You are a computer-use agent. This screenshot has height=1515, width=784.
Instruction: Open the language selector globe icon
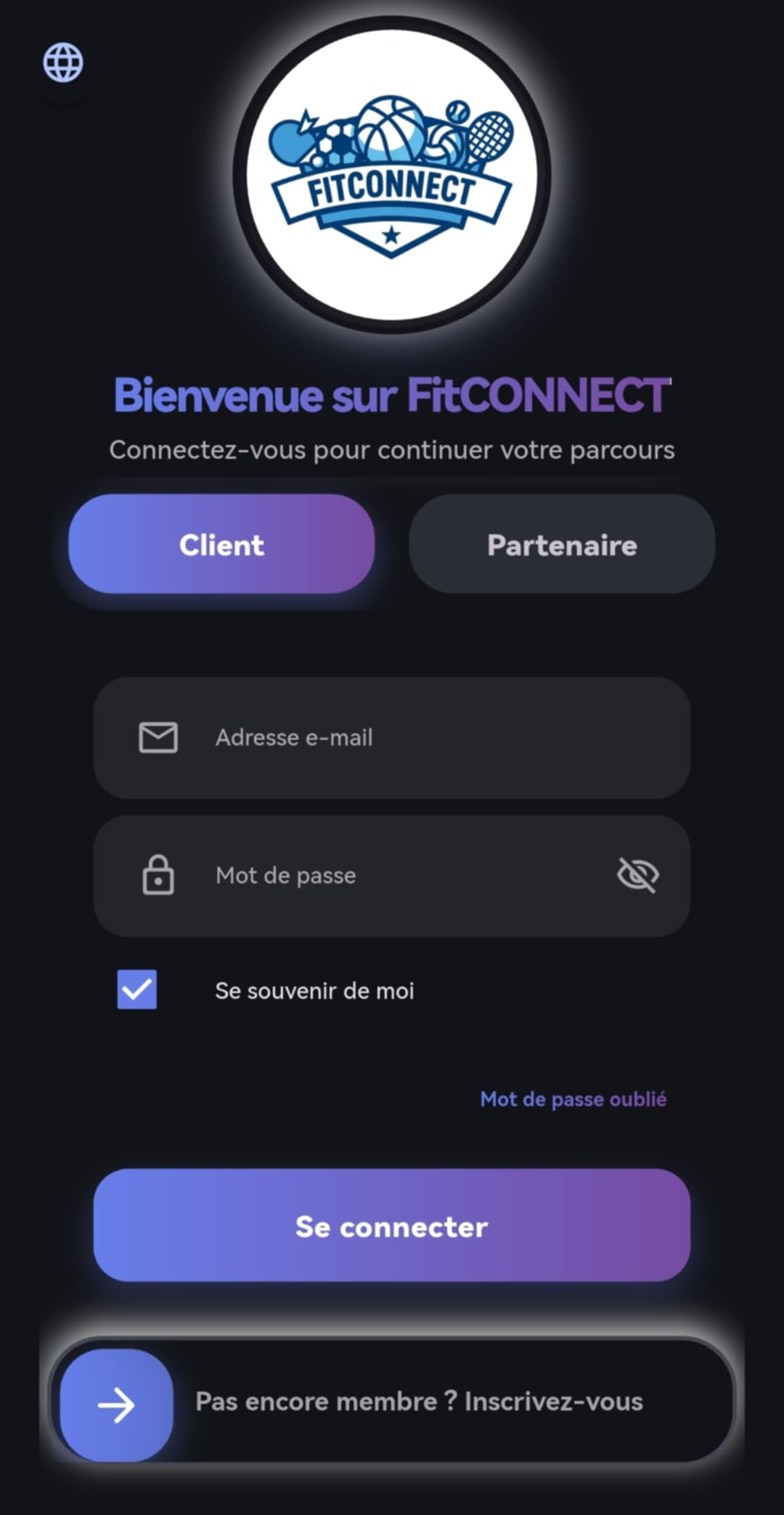point(62,62)
